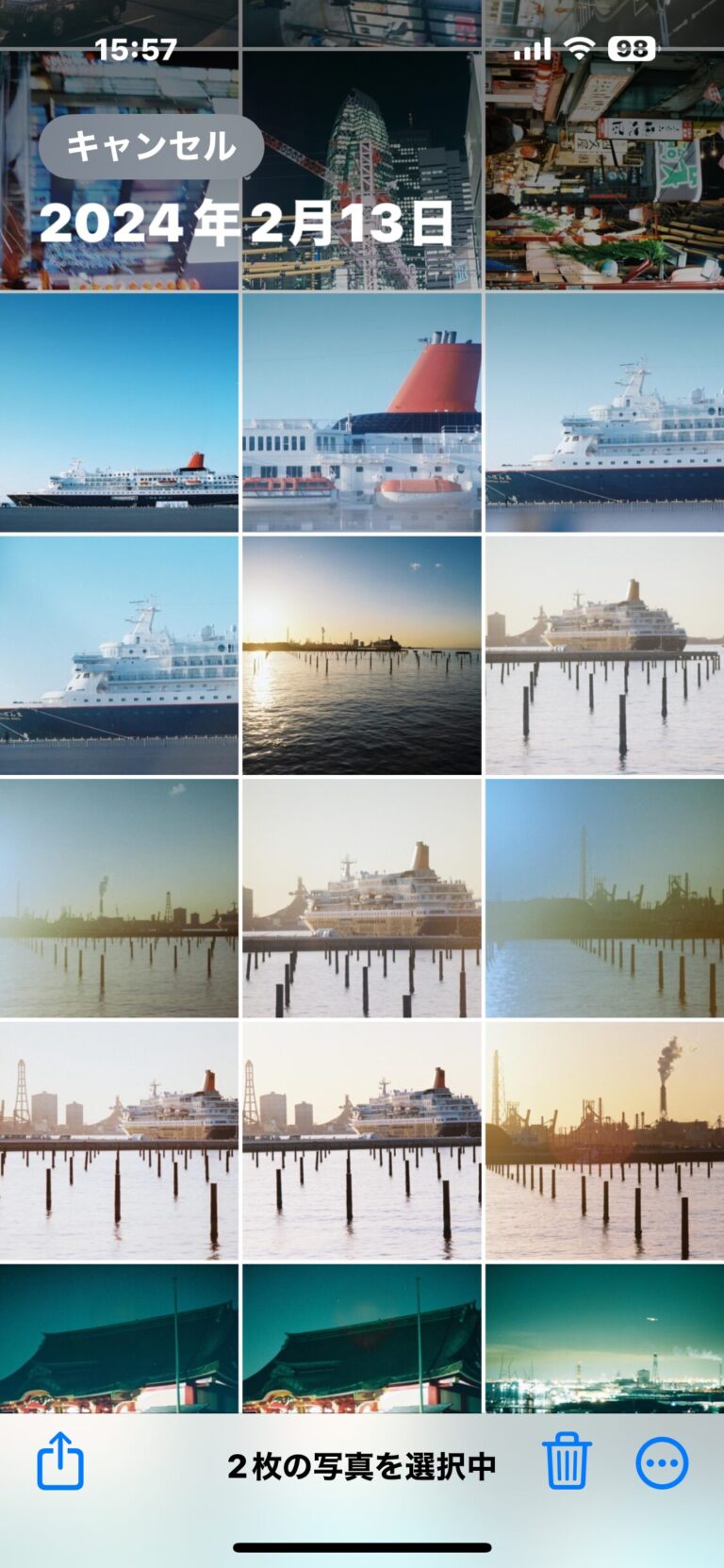Delete the selected photos with the trash icon
The width and height of the screenshot is (724, 1568).
click(567, 1461)
